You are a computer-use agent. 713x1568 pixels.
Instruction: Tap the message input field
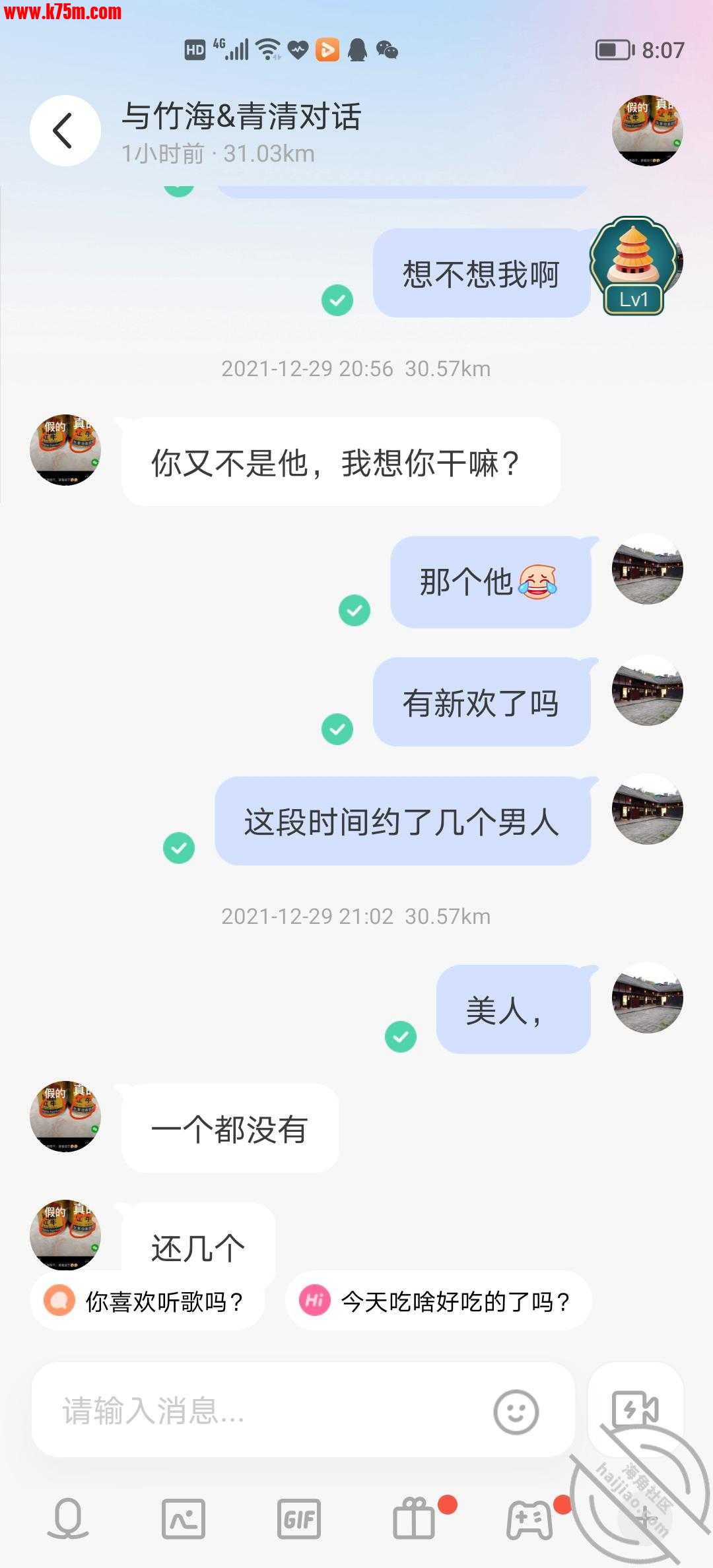(x=264, y=1411)
